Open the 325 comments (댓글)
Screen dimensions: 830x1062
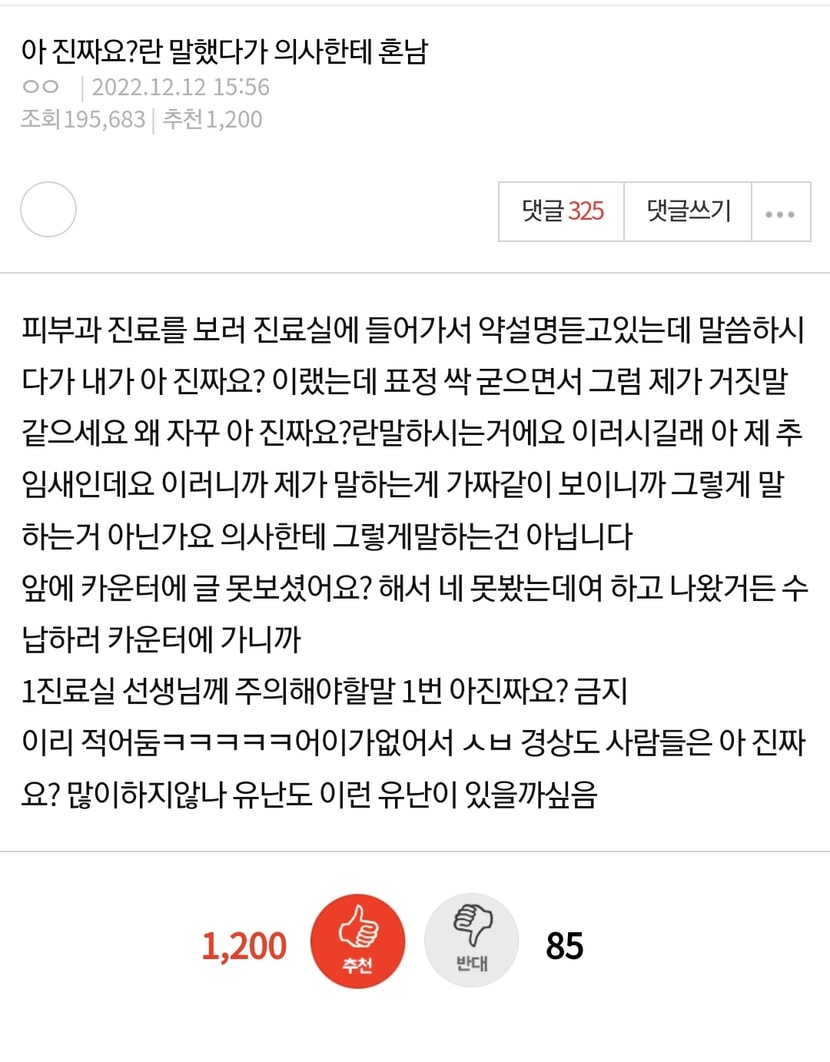(x=562, y=212)
